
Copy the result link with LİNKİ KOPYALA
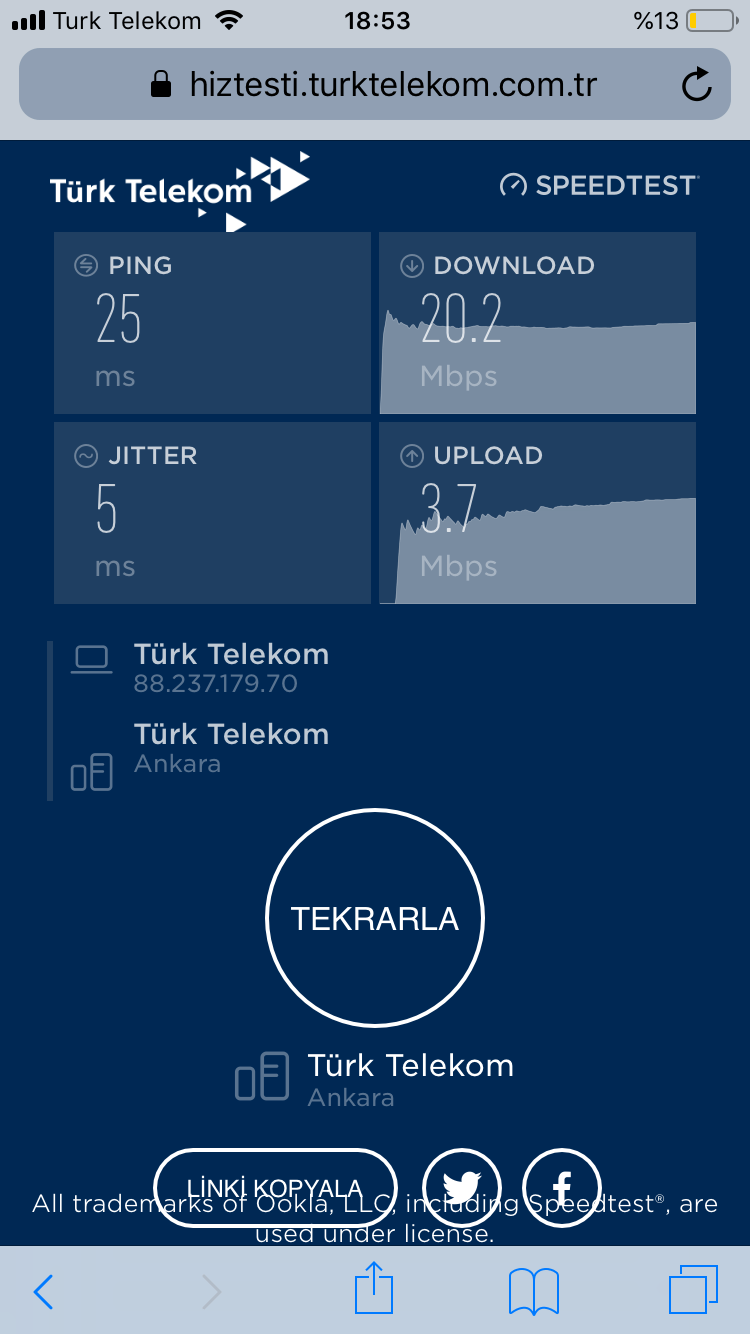pyautogui.click(x=275, y=1187)
